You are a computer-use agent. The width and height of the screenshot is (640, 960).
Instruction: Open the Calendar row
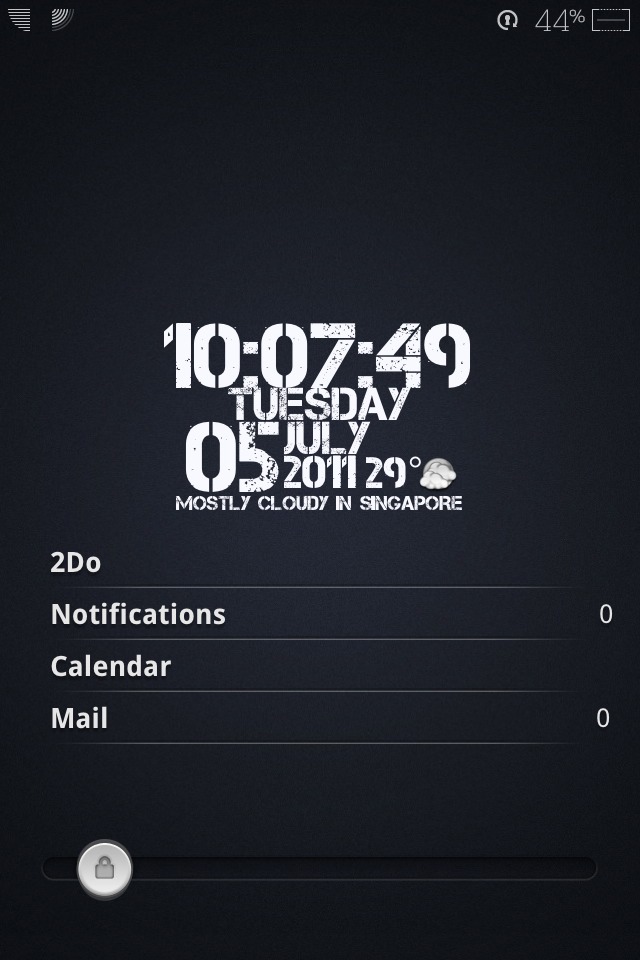point(331,666)
